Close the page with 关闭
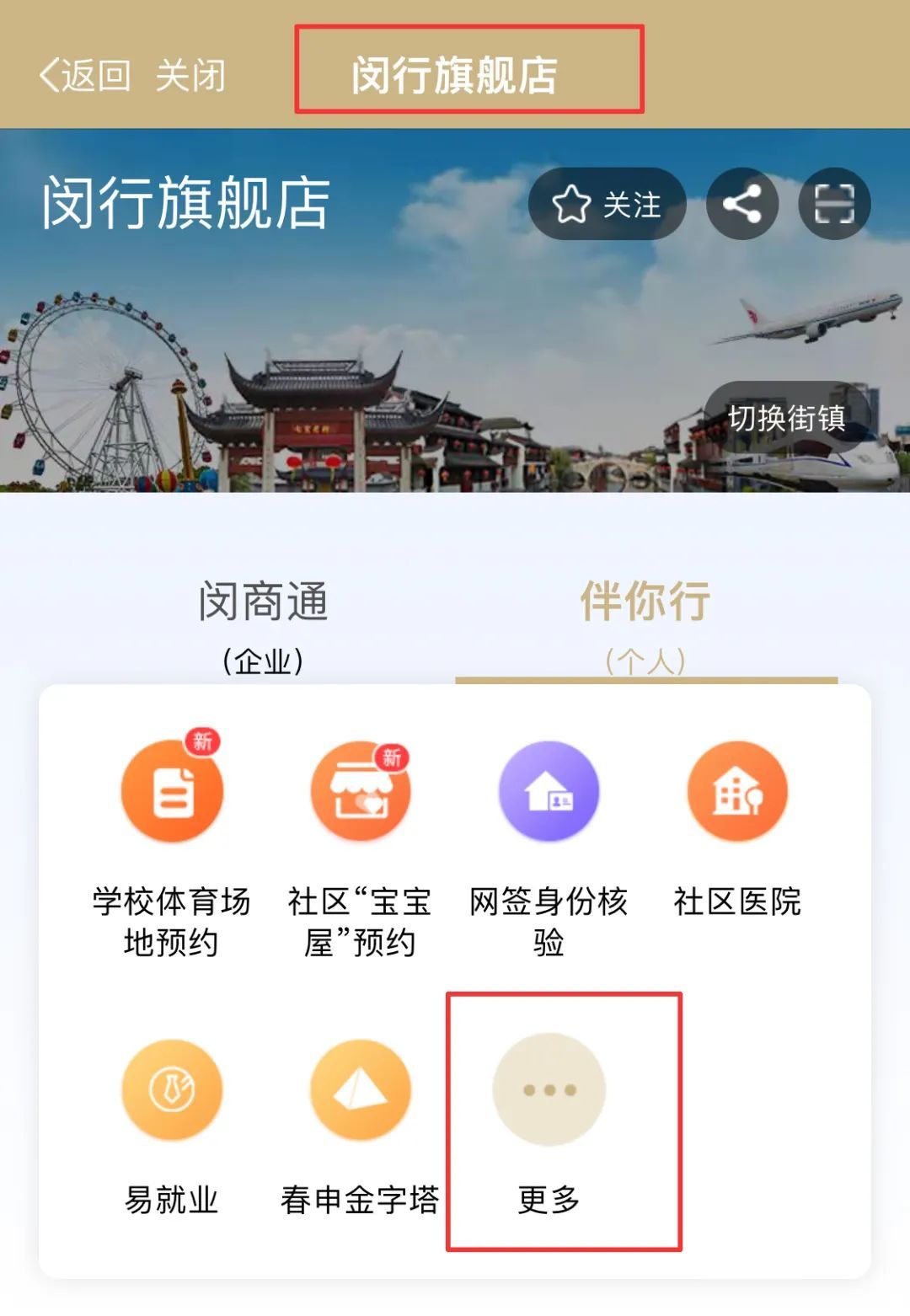 tap(190, 76)
